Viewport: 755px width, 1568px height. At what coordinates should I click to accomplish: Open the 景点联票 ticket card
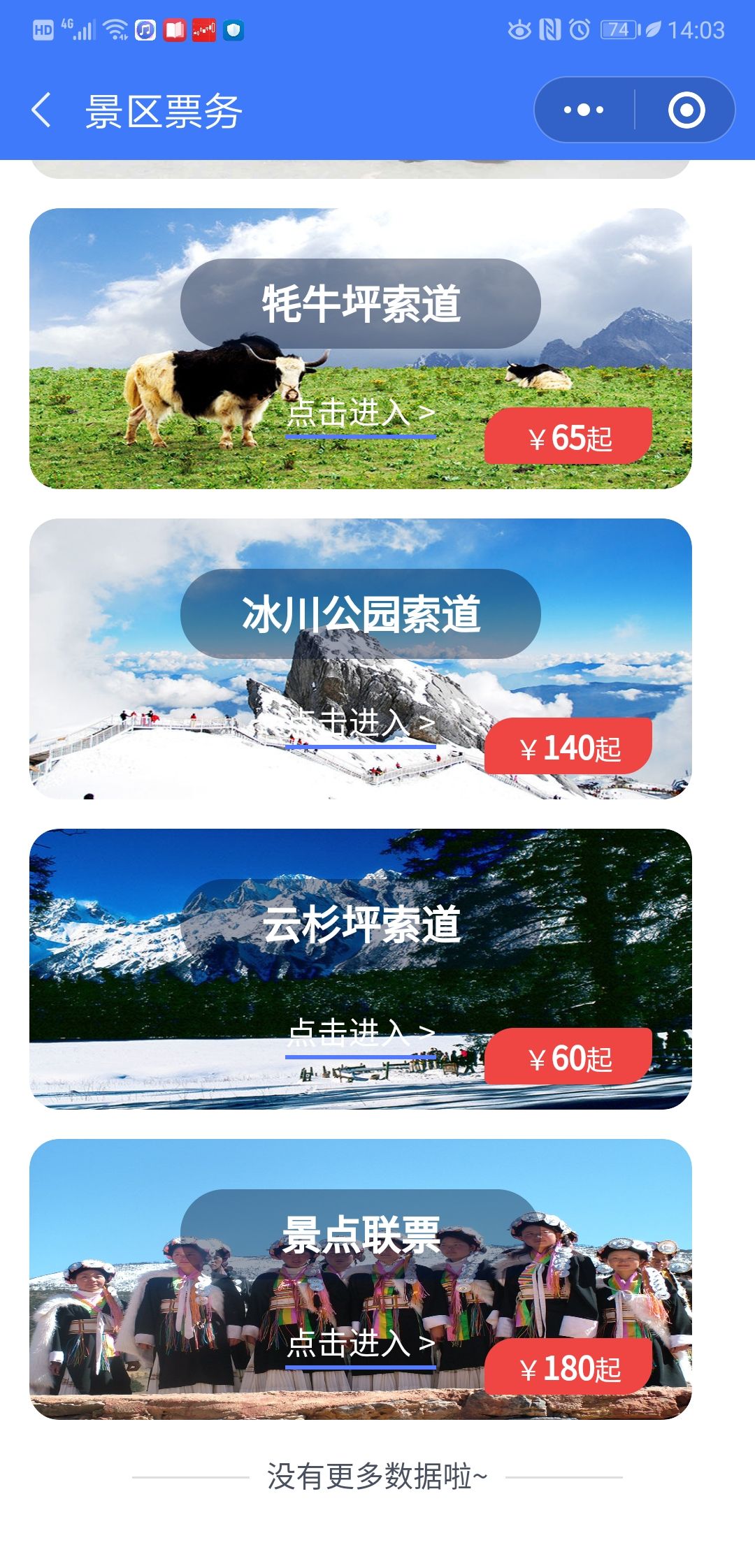coord(361,1279)
